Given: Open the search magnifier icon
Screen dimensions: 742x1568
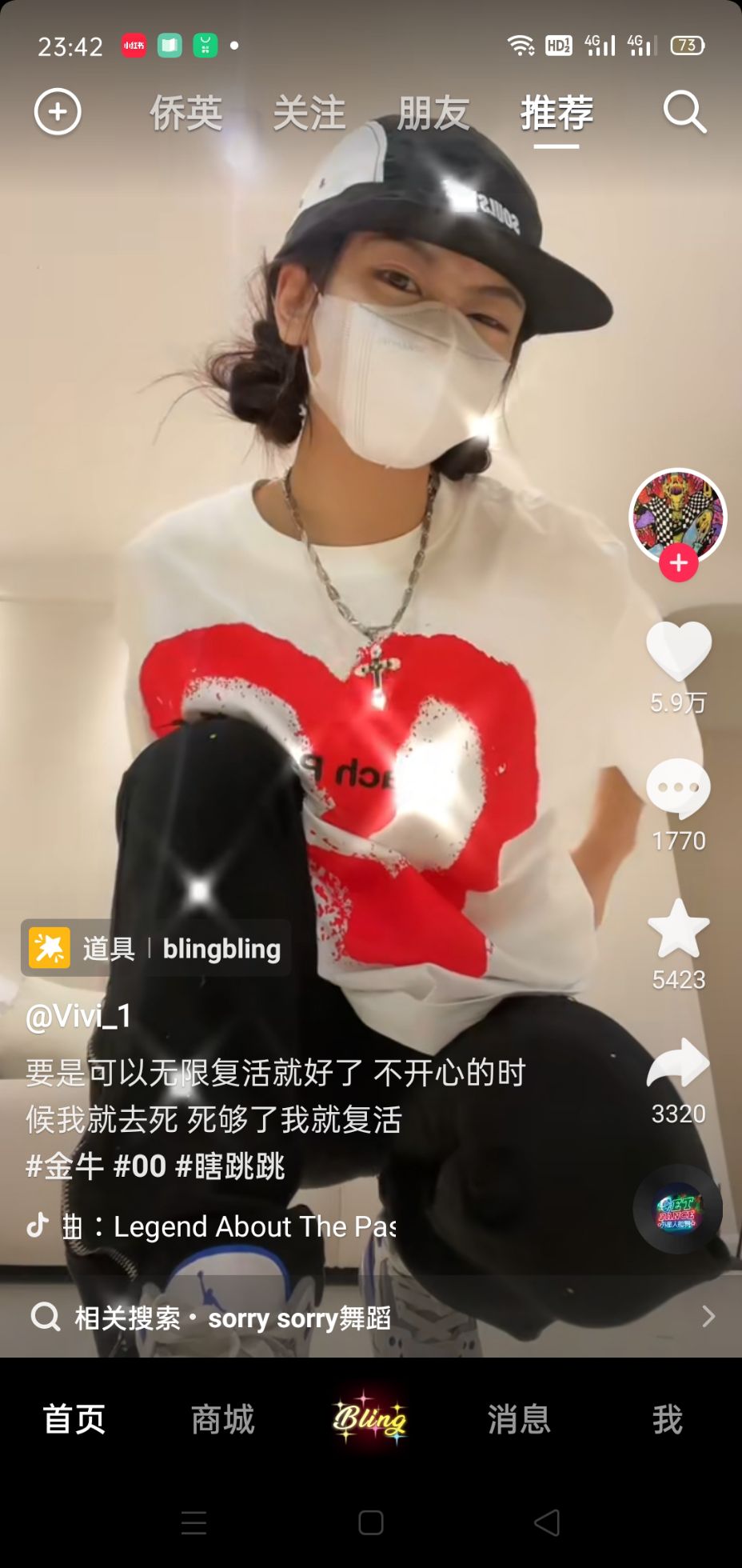Looking at the screenshot, I should pyautogui.click(x=685, y=112).
